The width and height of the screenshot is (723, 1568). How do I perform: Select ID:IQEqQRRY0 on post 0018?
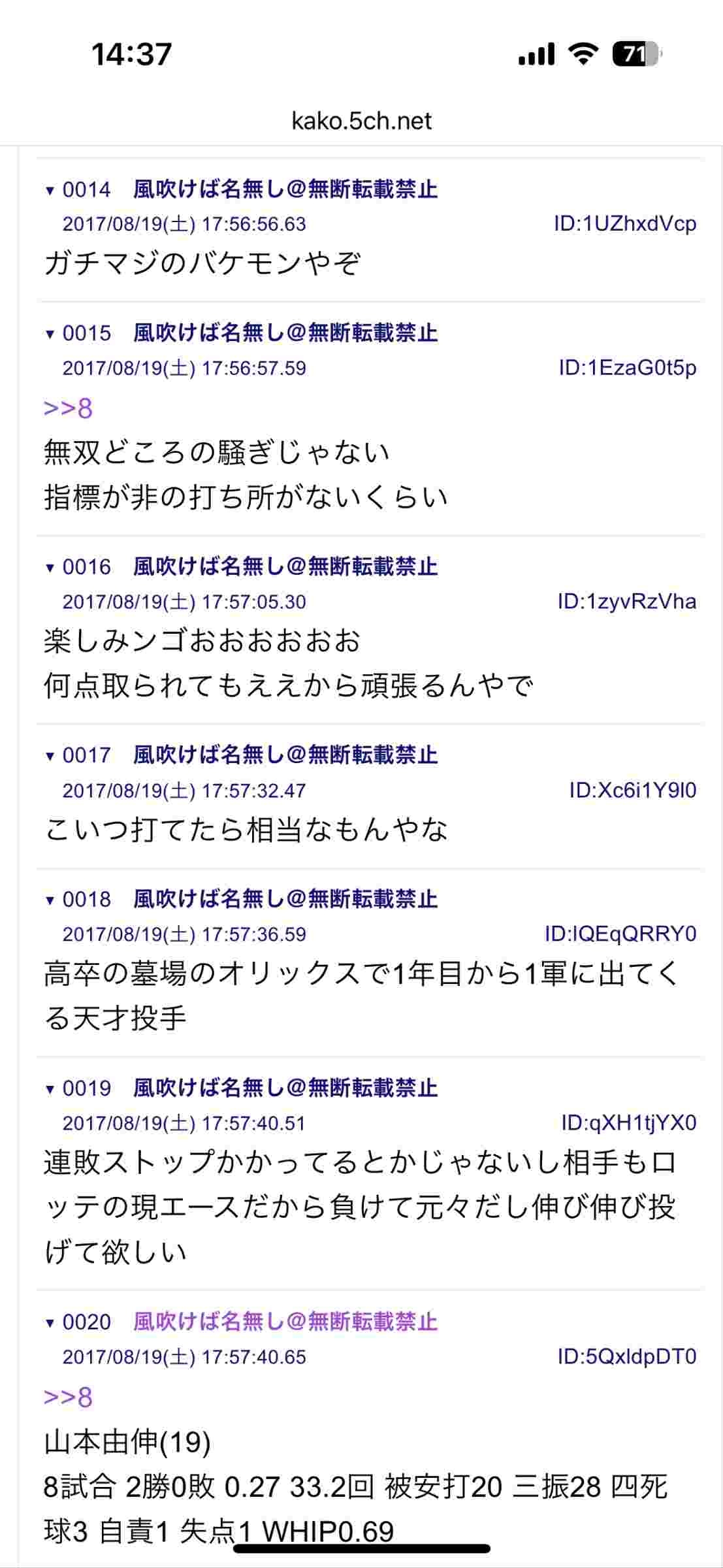(620, 934)
